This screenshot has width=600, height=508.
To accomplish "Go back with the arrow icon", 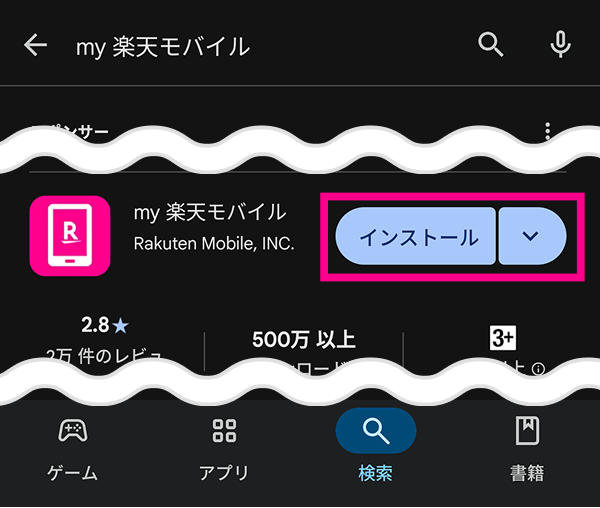I will (x=36, y=46).
